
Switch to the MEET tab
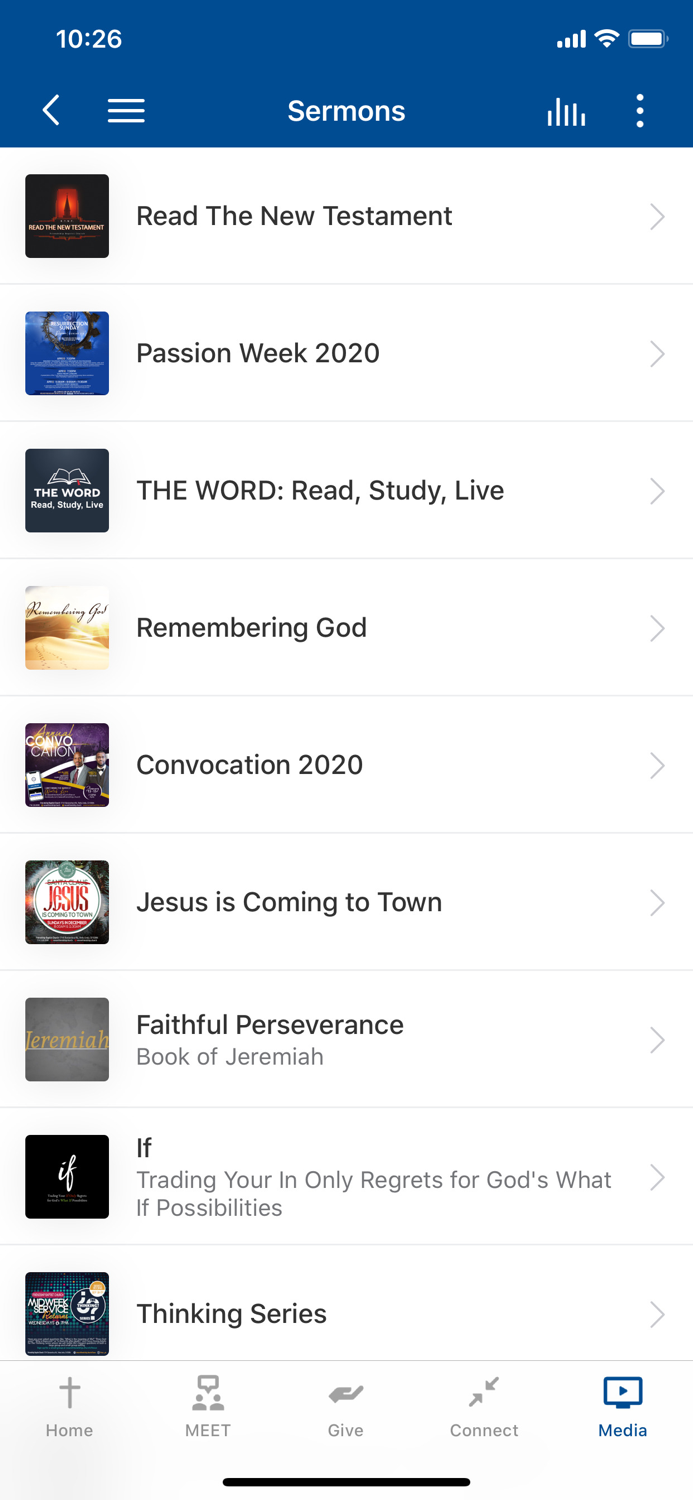208,1406
